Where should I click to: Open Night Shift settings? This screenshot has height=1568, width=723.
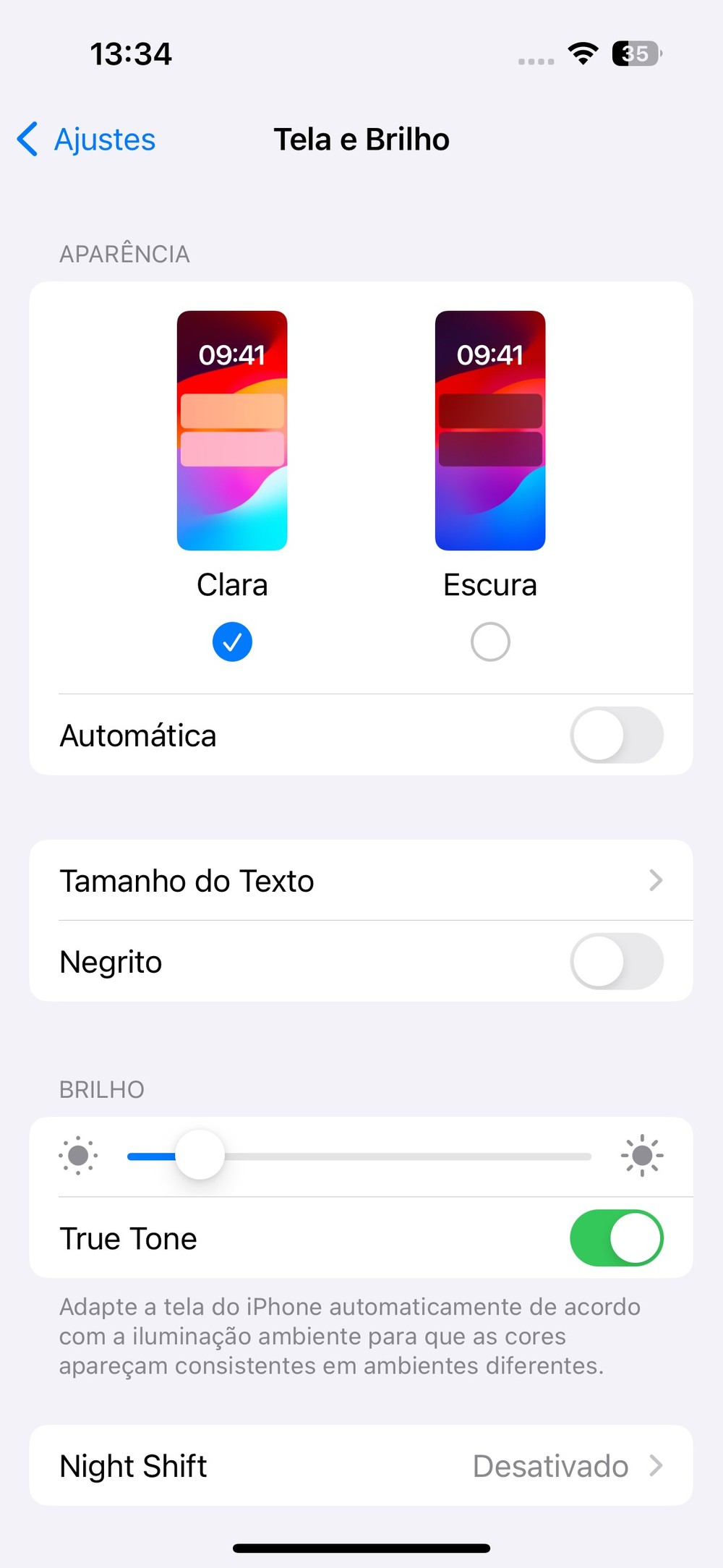click(x=360, y=1465)
